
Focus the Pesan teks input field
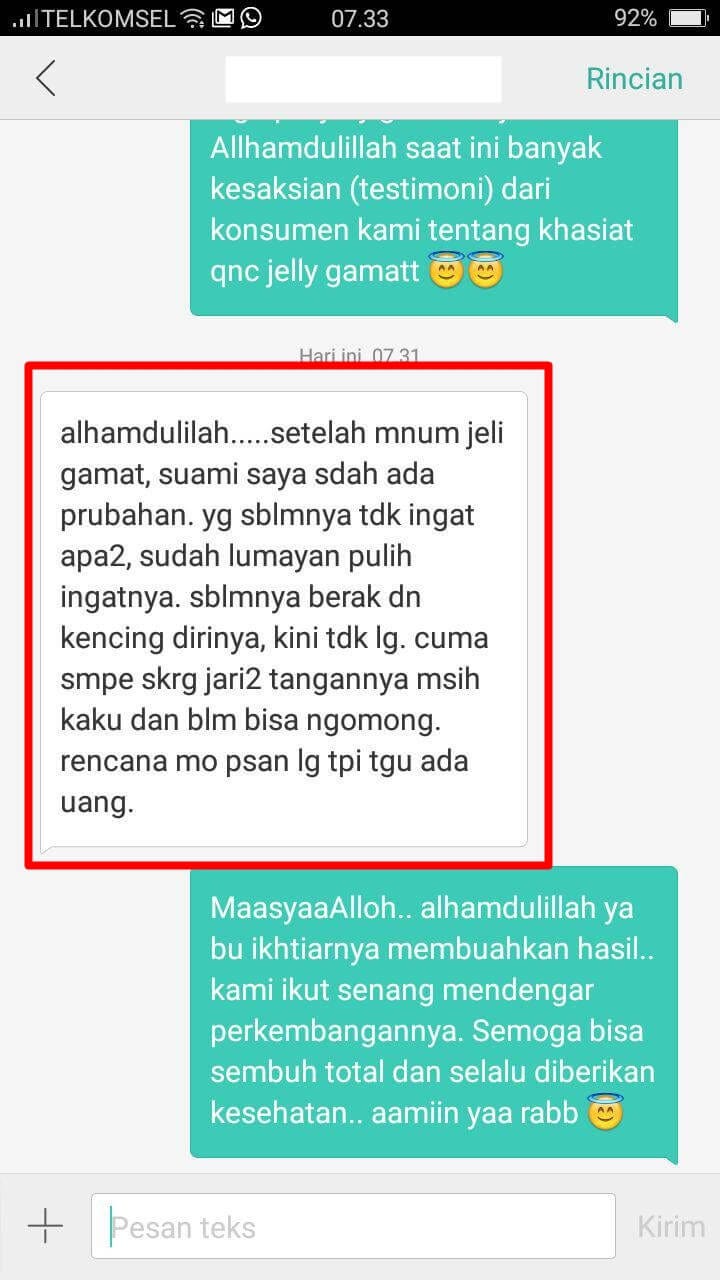click(353, 1226)
